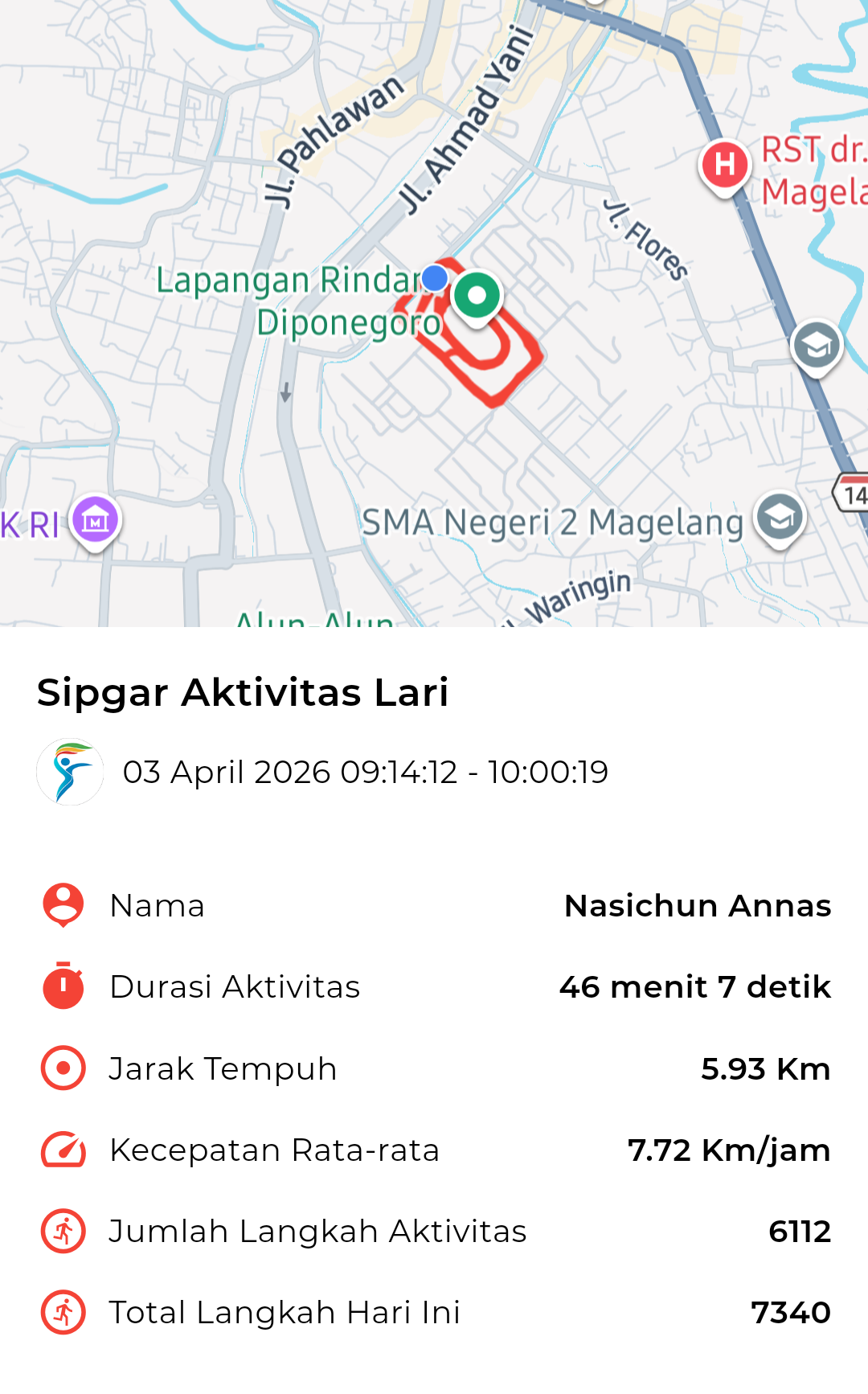This screenshot has width=868, height=1394.
Task: Tap the green finish marker on the route
Action: (x=477, y=296)
